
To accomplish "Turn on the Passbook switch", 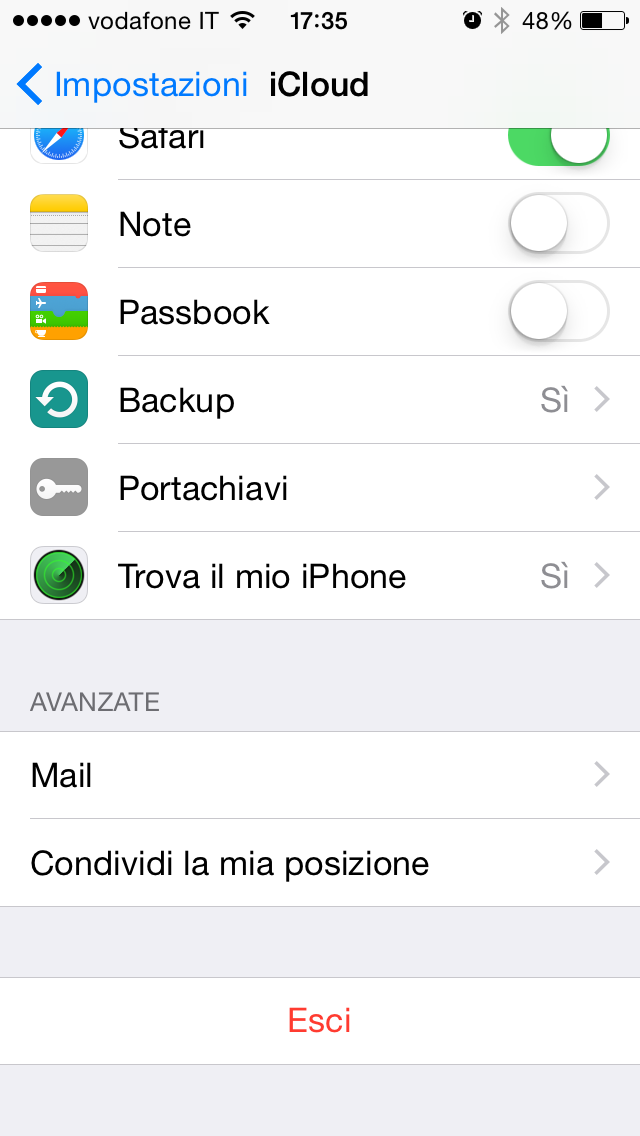I will tap(558, 312).
